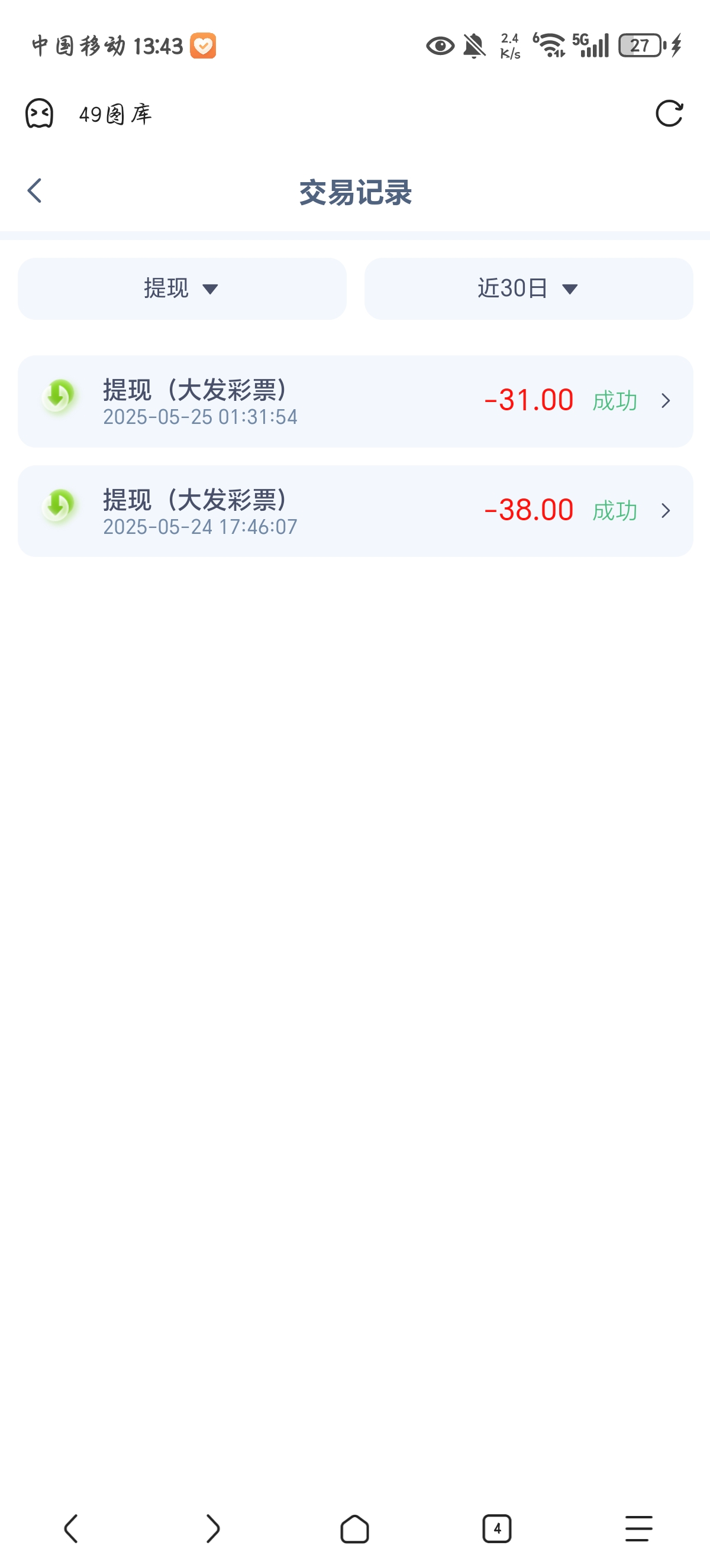
Task: Go back from the 交易记录 page
Action: [x=35, y=191]
